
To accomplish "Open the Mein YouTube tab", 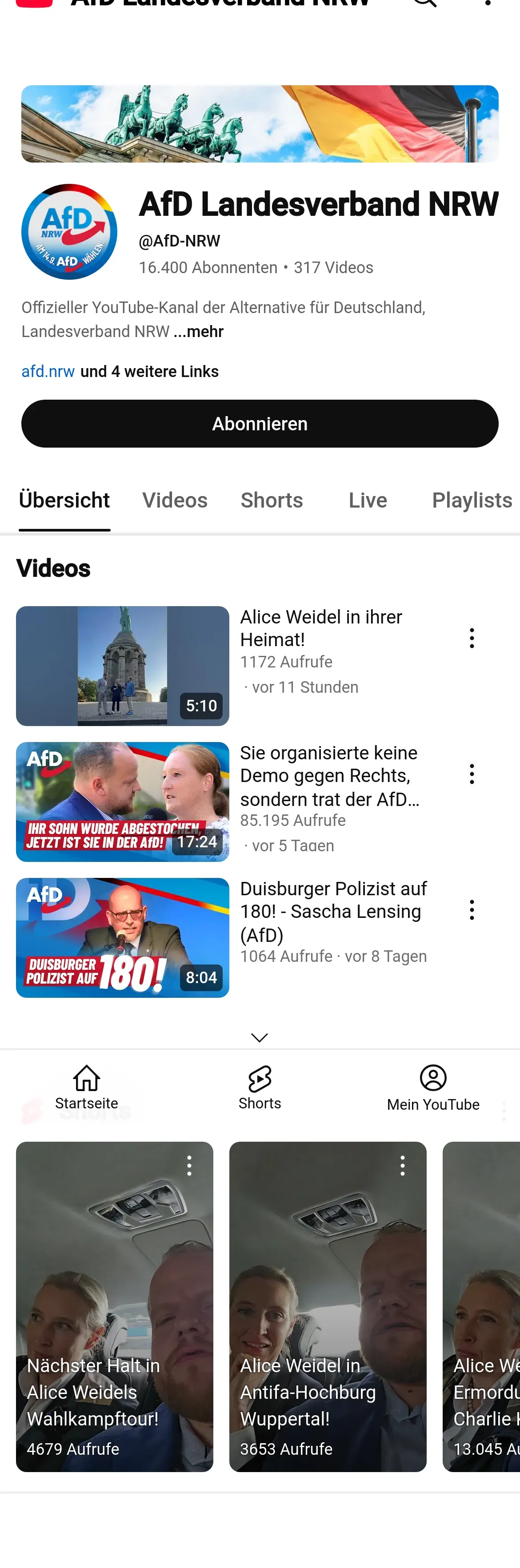I will 433,1087.
